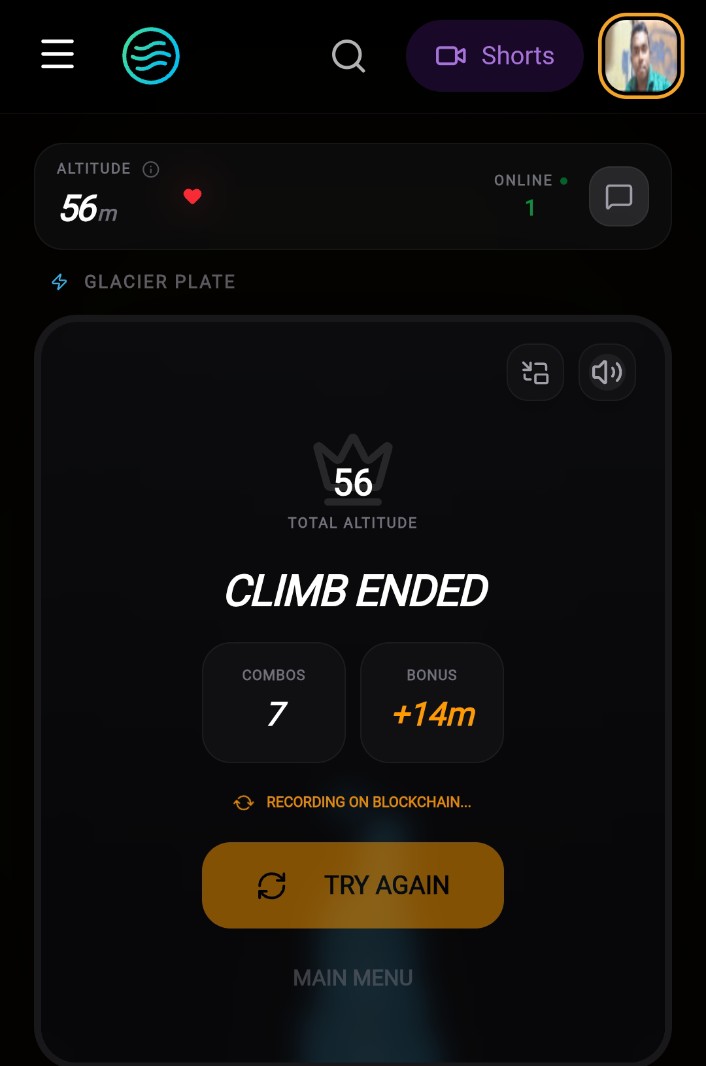
Task: Show altitude info tooltip
Action: [x=151, y=169]
